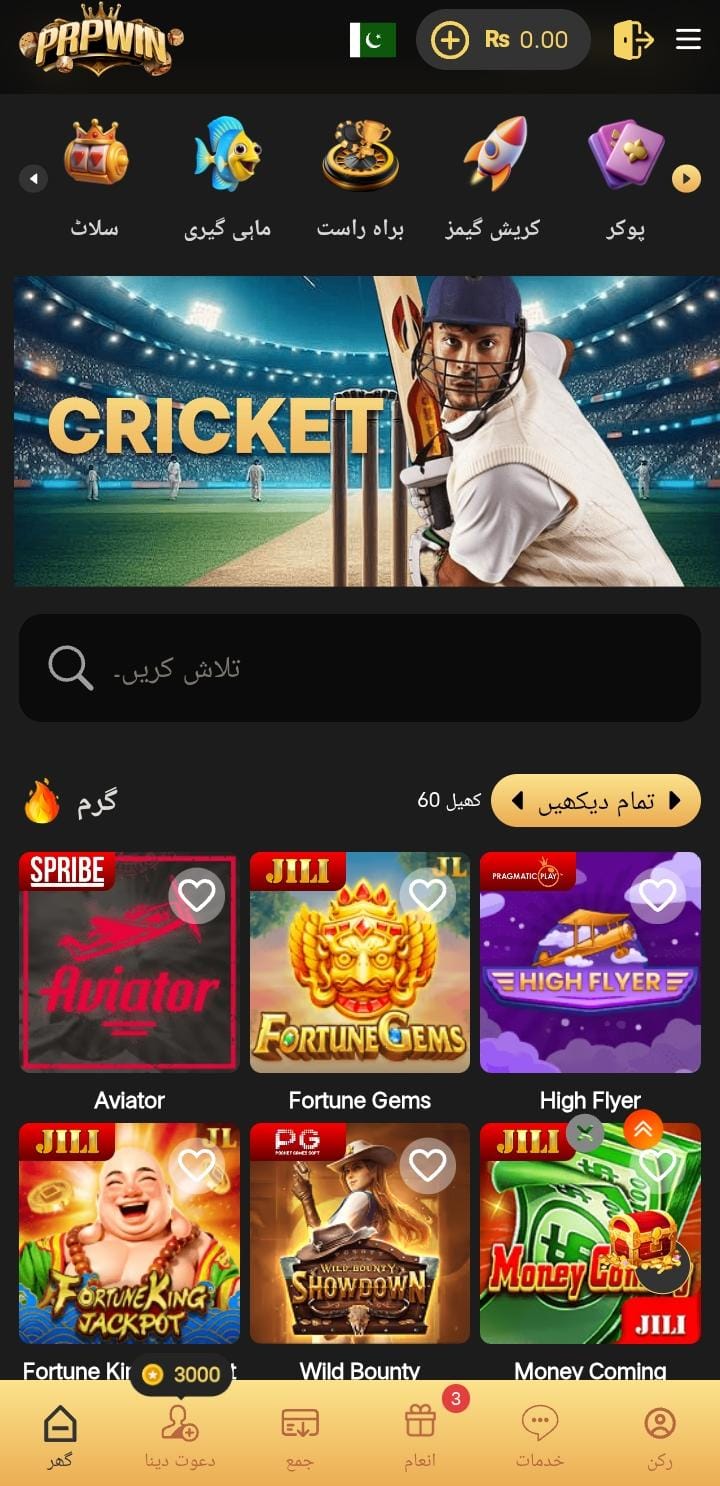Switch to the انعام rewards tab
The width and height of the screenshot is (720, 1486).
tap(420, 1434)
